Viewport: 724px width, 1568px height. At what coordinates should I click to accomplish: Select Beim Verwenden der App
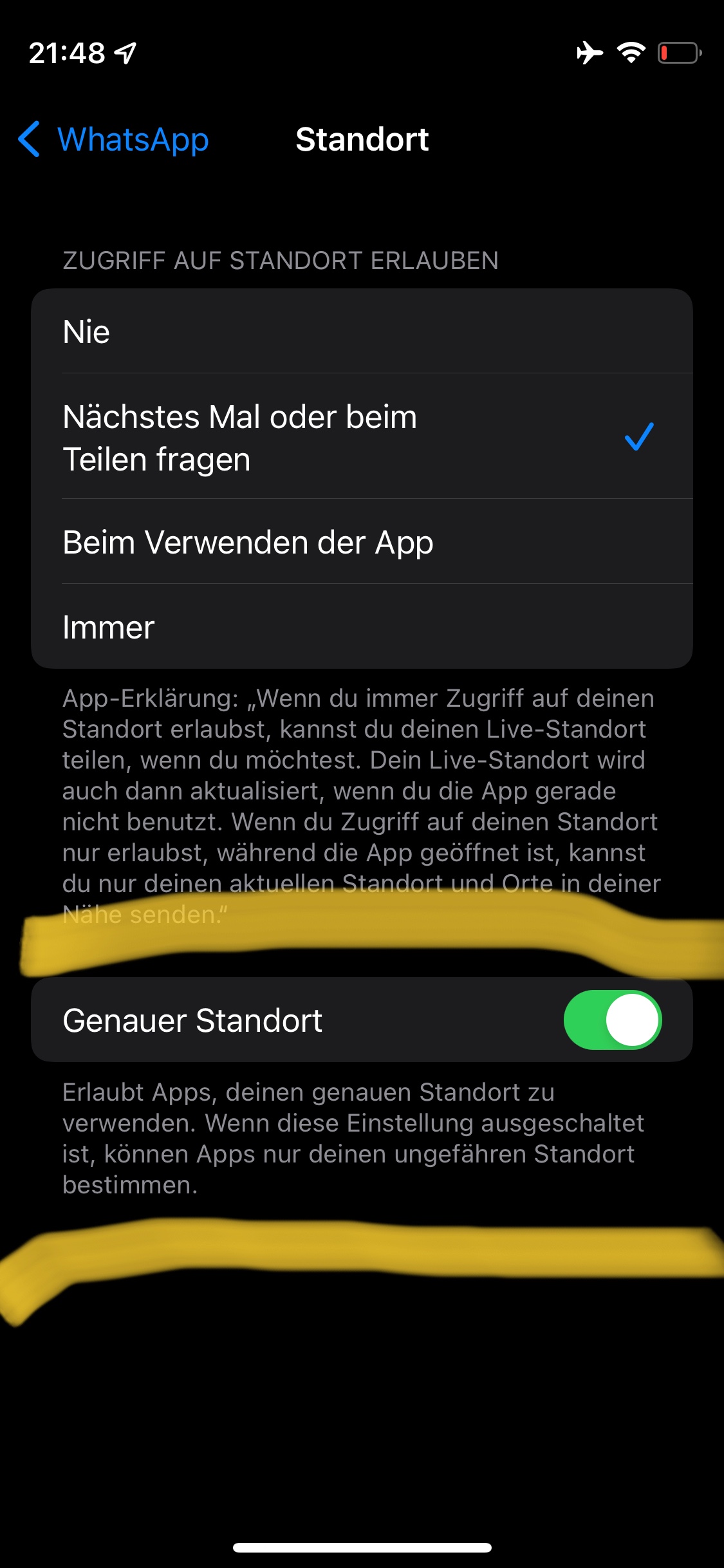point(360,542)
